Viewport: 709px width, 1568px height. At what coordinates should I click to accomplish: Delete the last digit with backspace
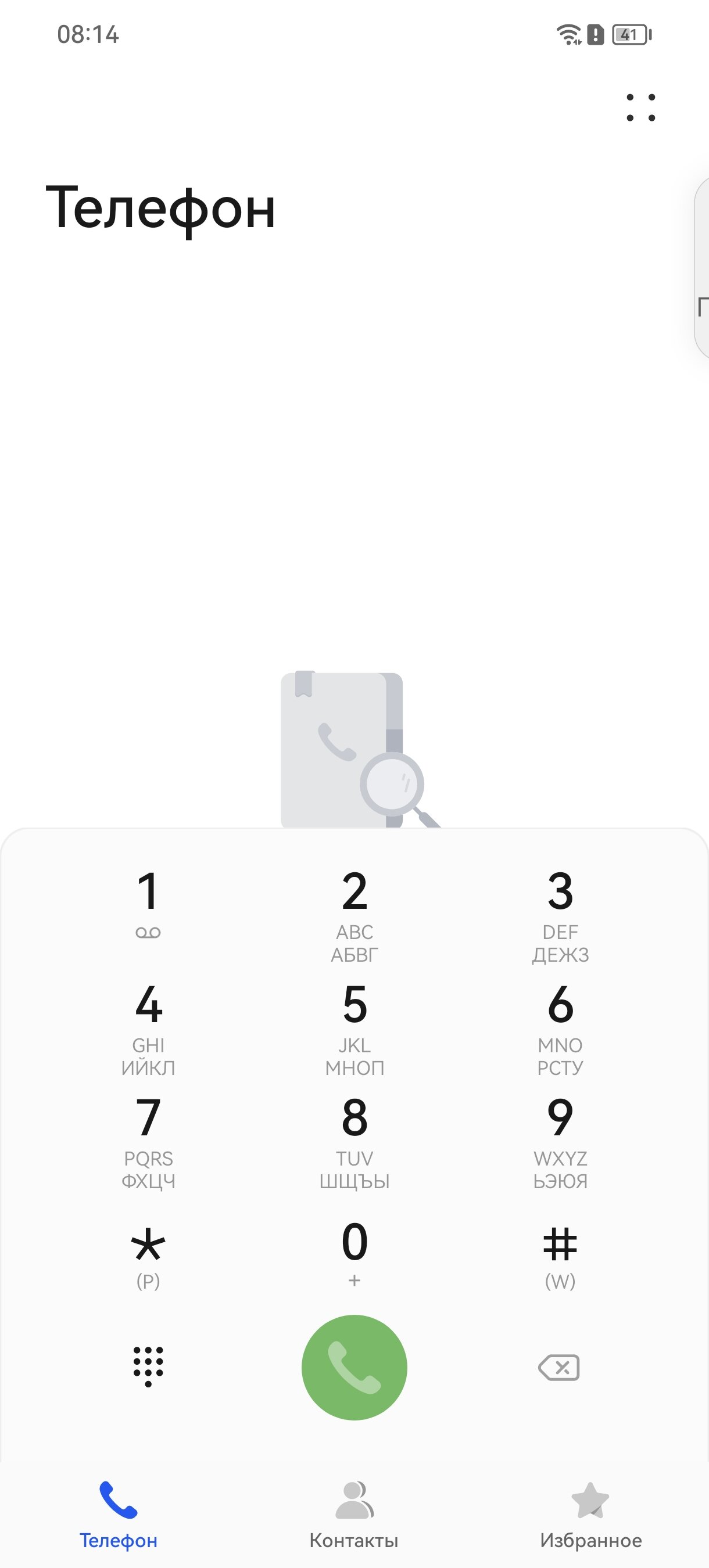(x=559, y=1368)
